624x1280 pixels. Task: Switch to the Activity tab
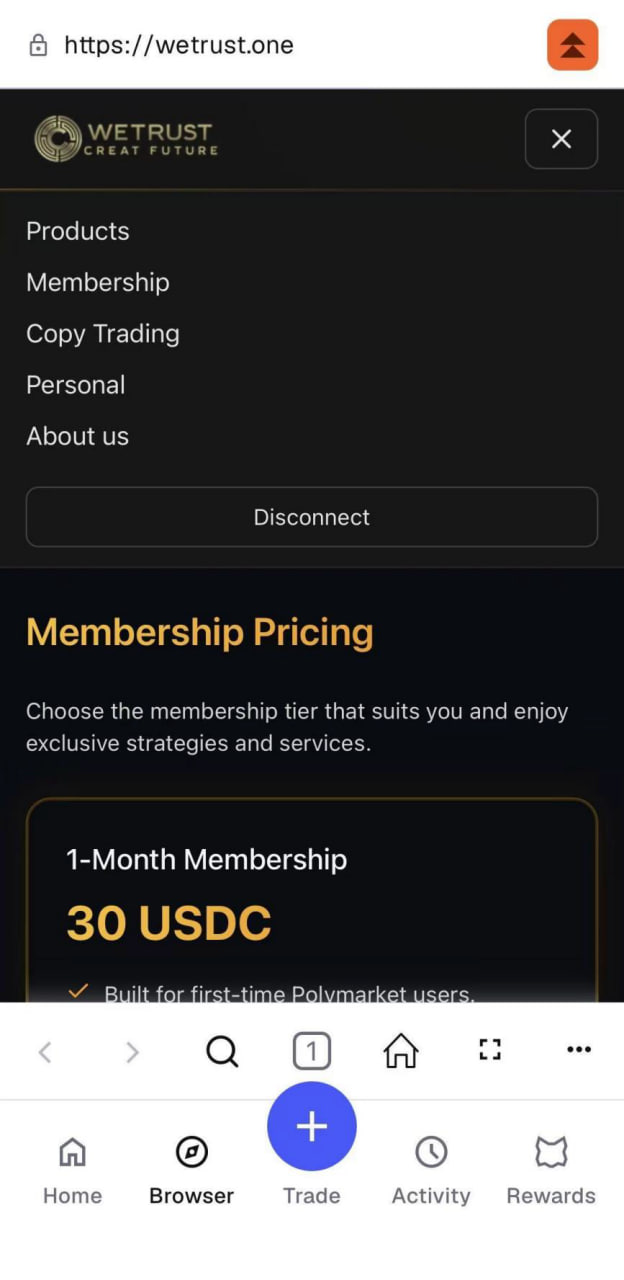(431, 1170)
